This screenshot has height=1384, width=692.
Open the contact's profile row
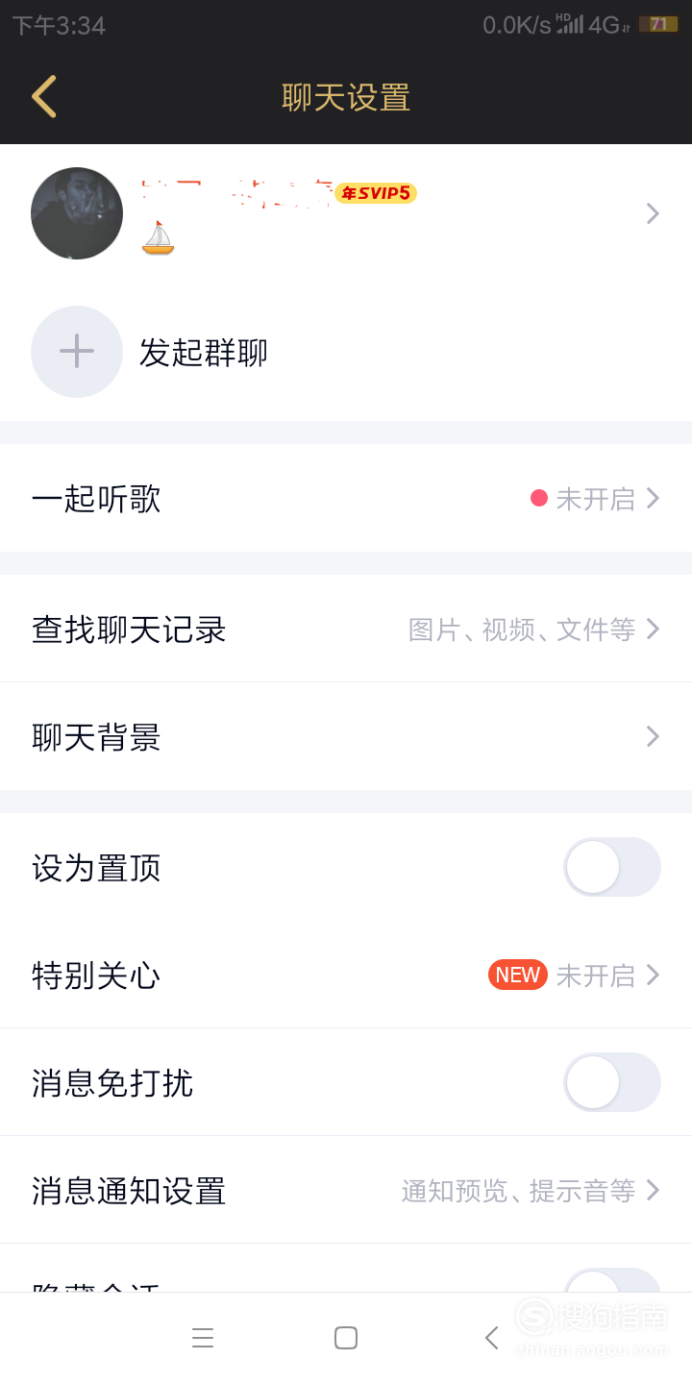pyautogui.click(x=346, y=213)
